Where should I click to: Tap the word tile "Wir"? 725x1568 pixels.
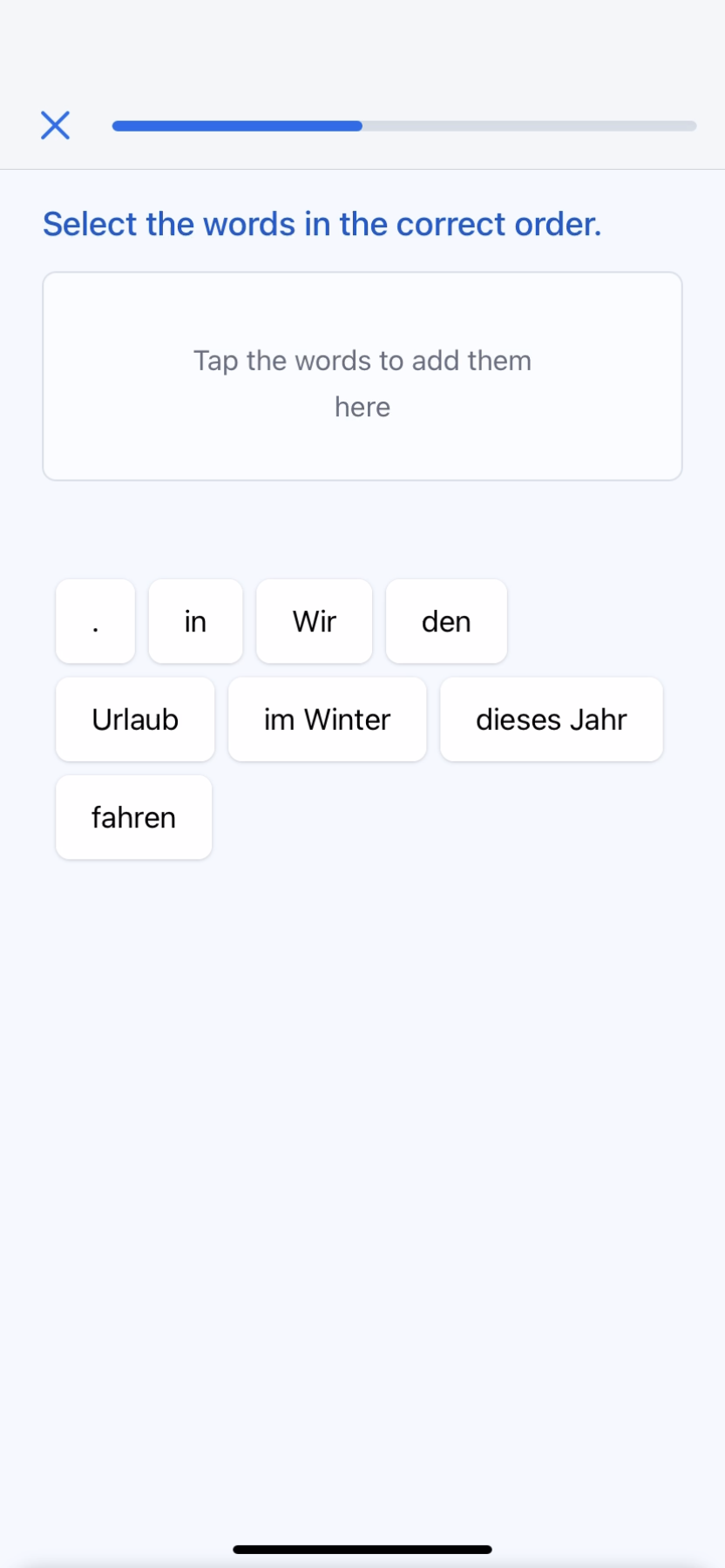pyautogui.click(x=314, y=622)
